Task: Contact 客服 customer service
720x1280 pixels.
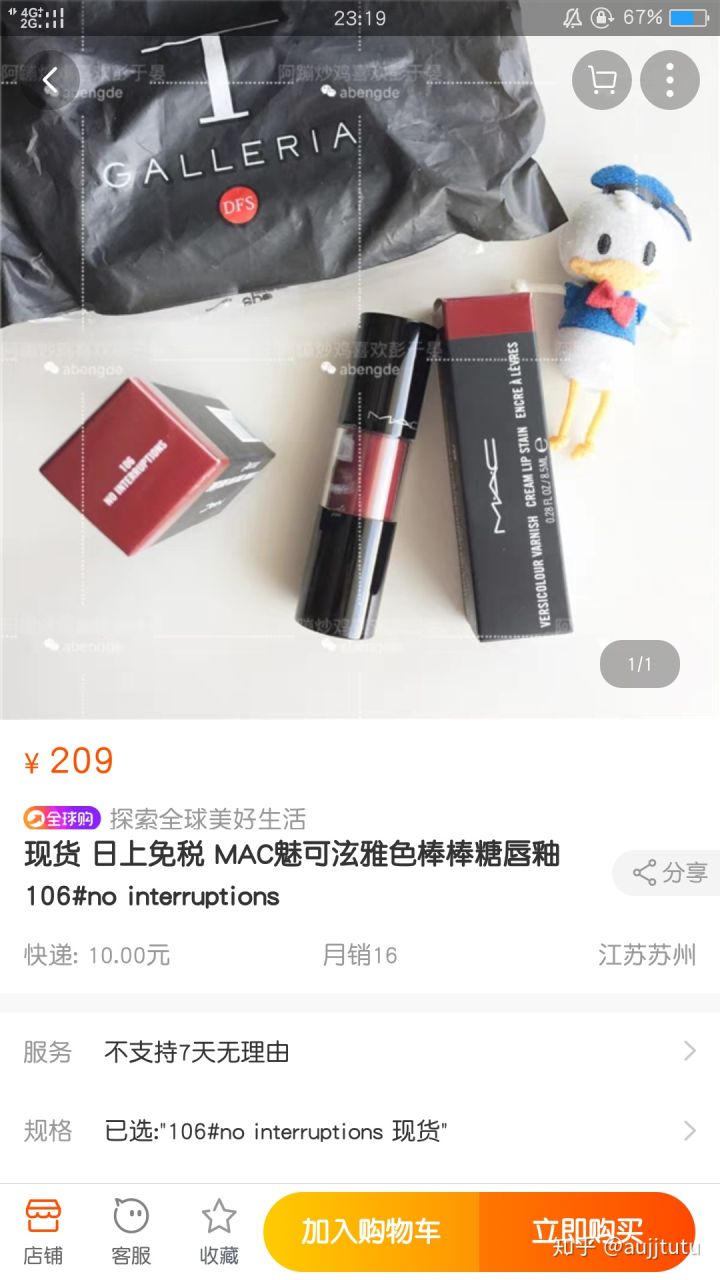Action: click(x=131, y=1232)
